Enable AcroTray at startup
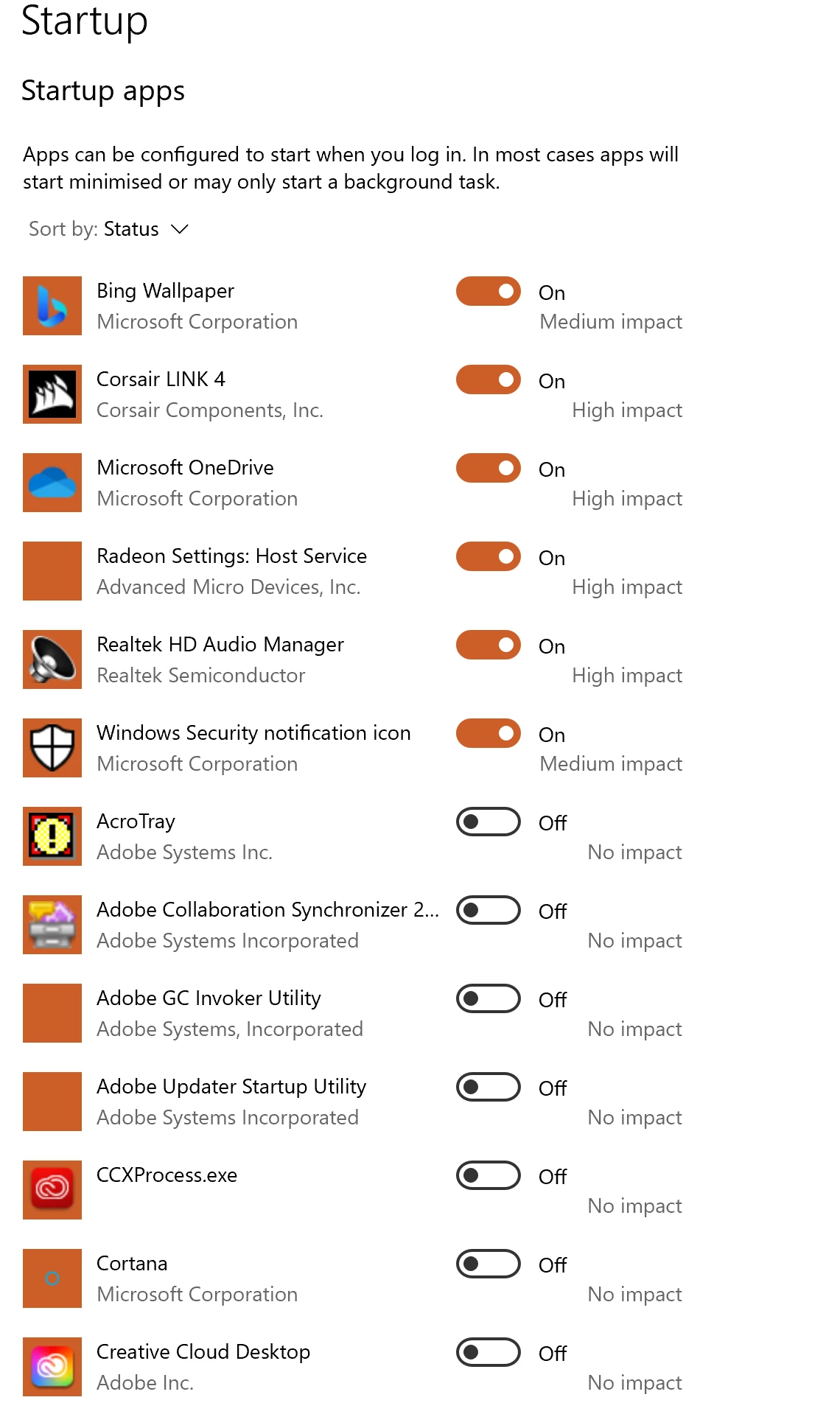Image resolution: width=840 pixels, height=1414 pixels. point(488,822)
